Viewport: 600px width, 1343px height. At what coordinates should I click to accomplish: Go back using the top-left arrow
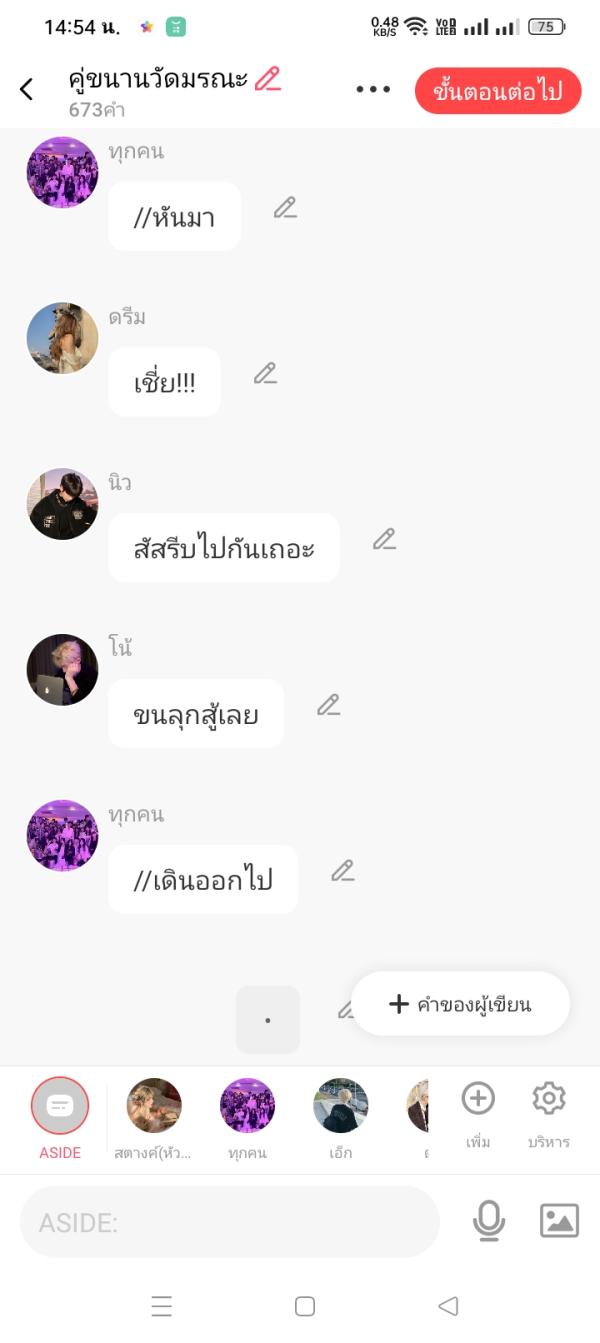(x=27, y=89)
